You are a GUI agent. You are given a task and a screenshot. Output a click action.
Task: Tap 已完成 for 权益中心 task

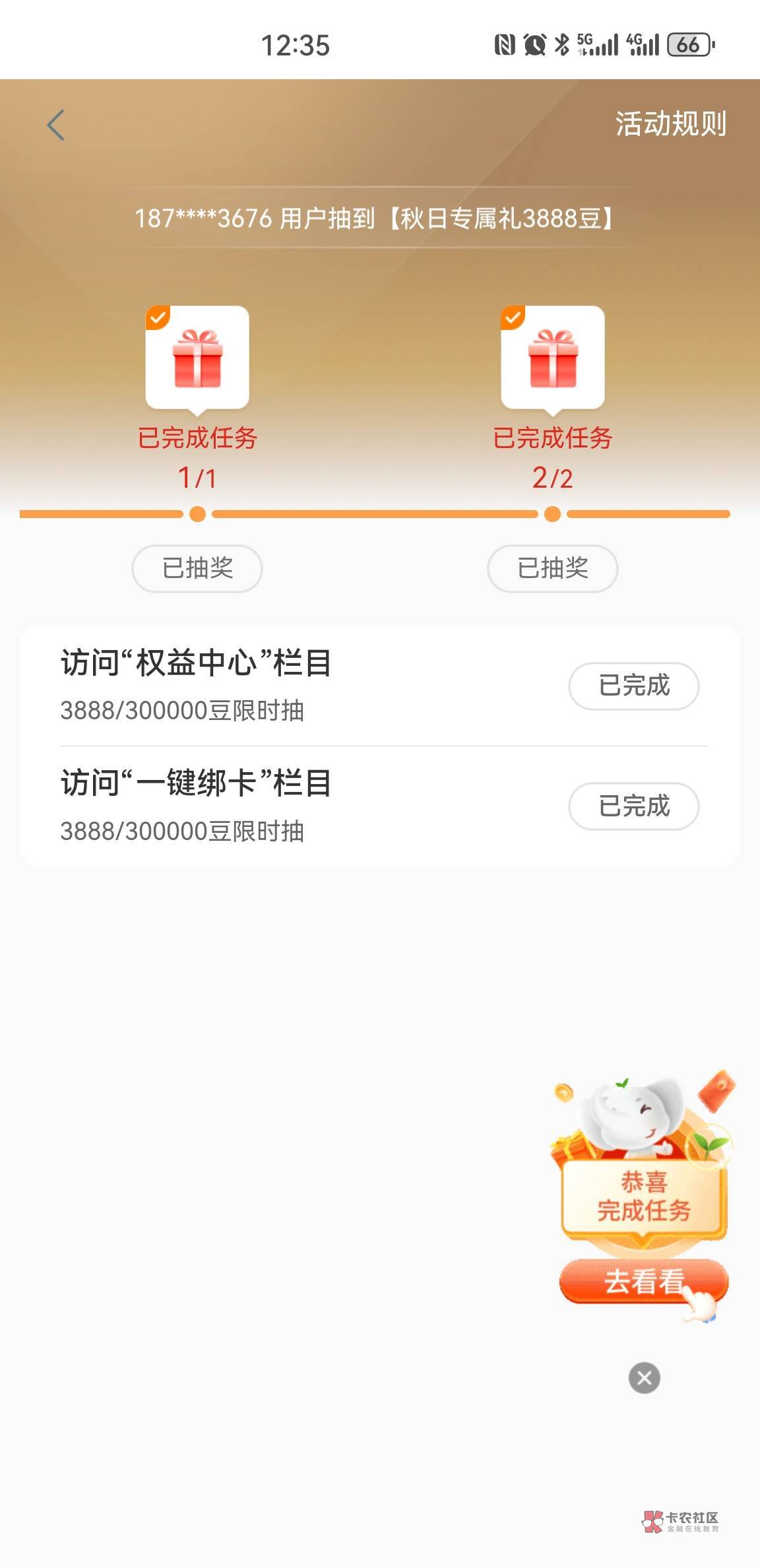(634, 686)
